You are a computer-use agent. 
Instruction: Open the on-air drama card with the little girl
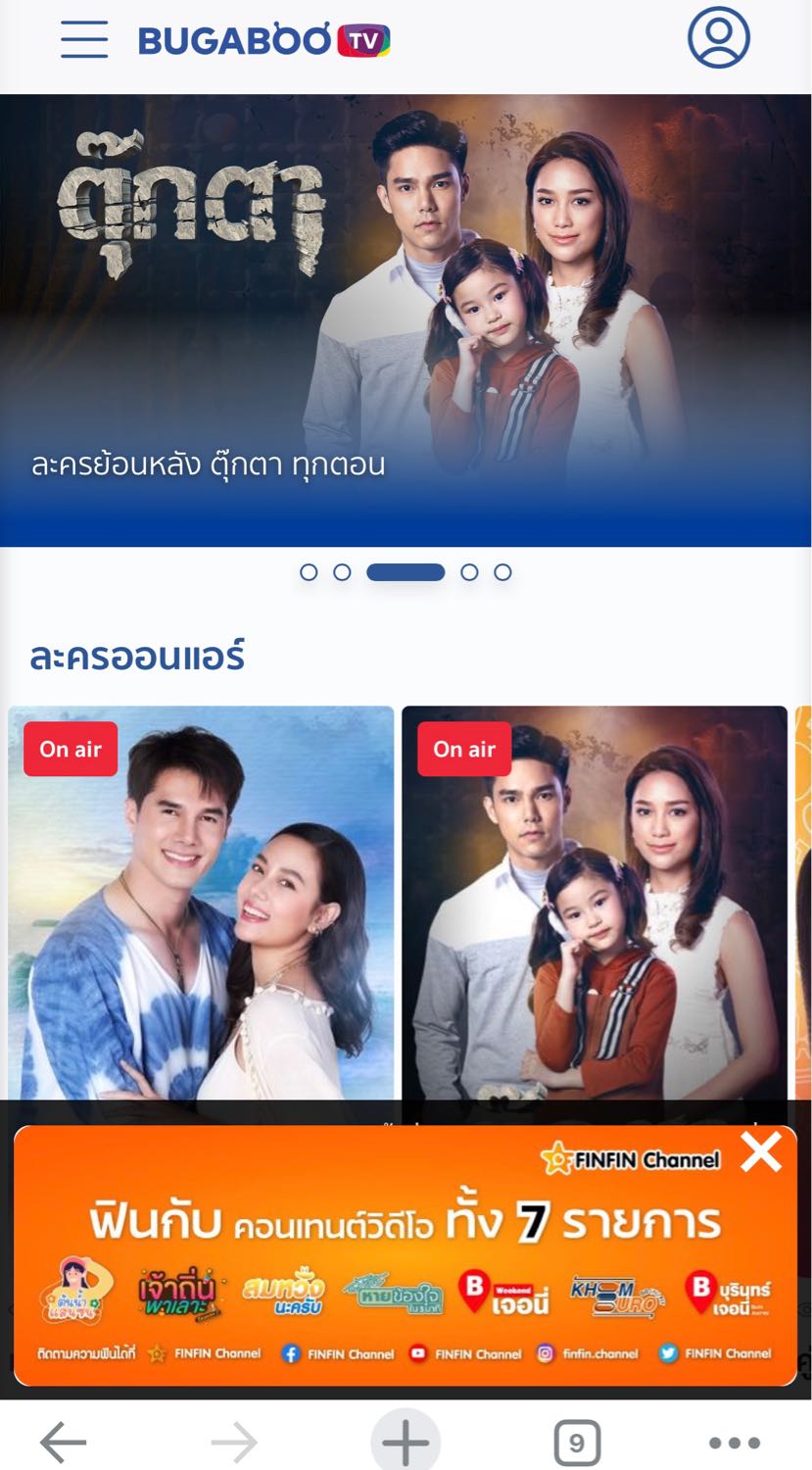tap(595, 911)
